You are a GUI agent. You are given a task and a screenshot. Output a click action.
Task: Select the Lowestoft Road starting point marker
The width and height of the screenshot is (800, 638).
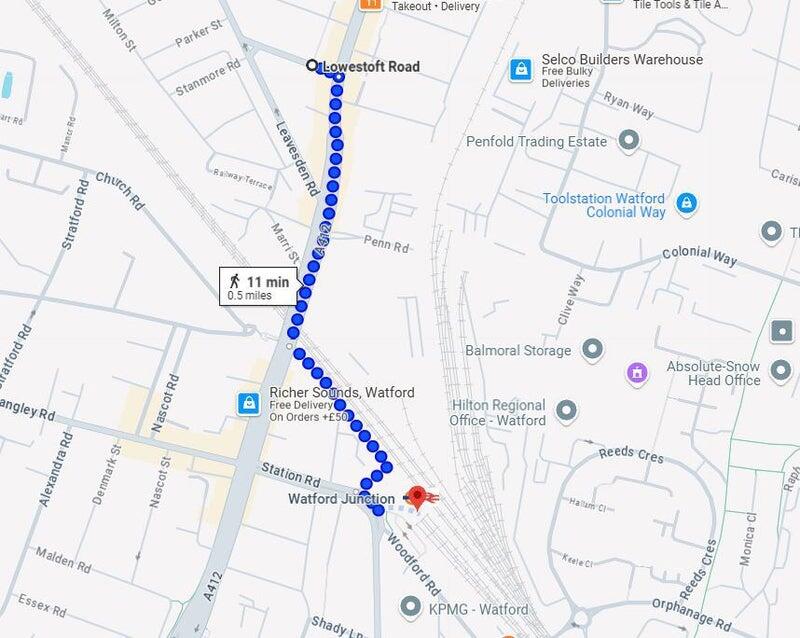pos(312,66)
